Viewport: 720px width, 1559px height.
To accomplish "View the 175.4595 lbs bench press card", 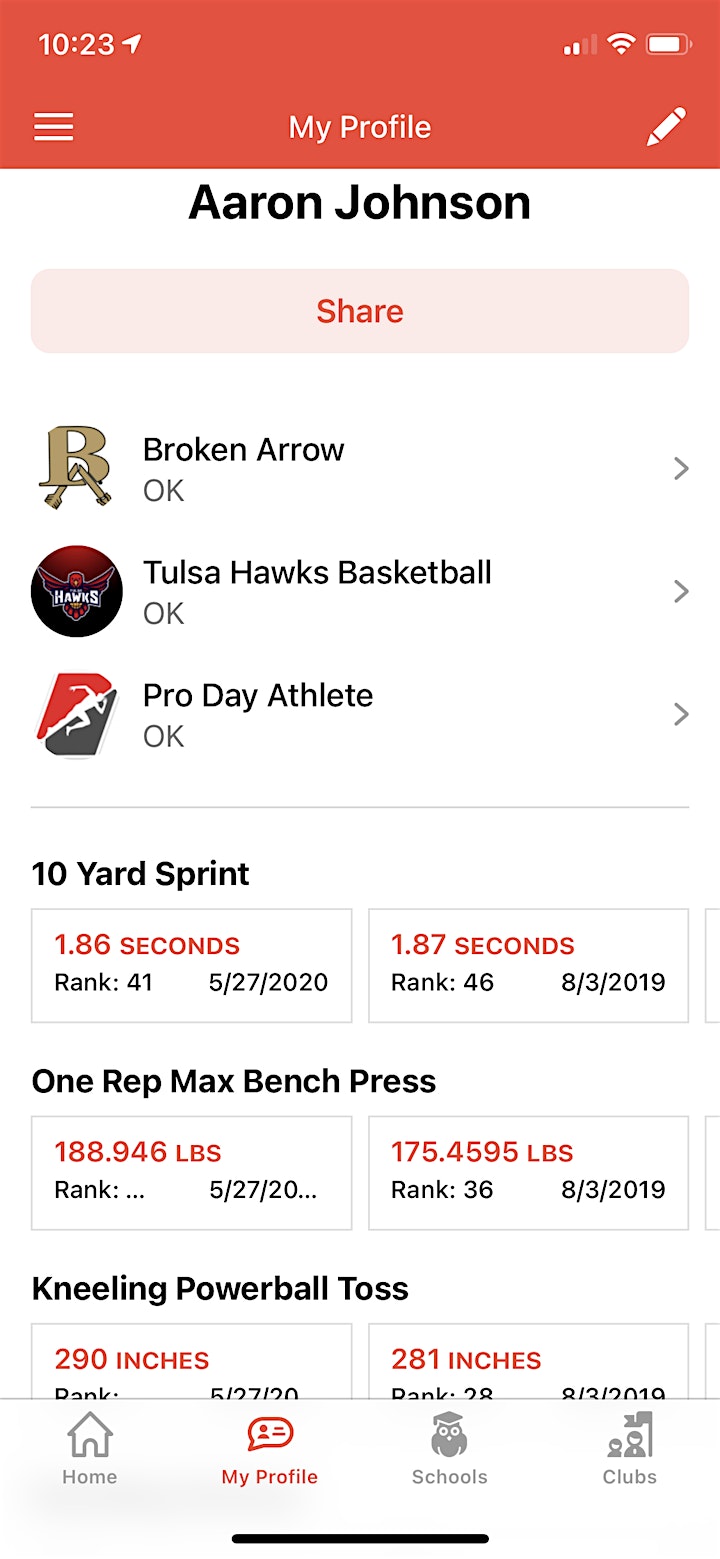I will (529, 1172).
